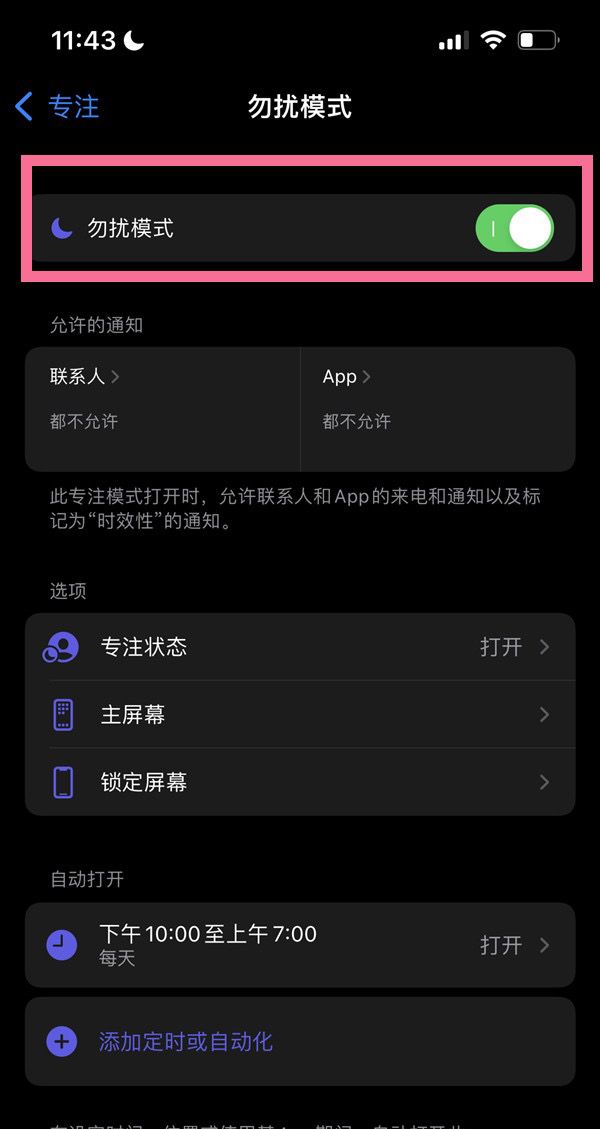Open 主屏幕 settings

click(300, 715)
